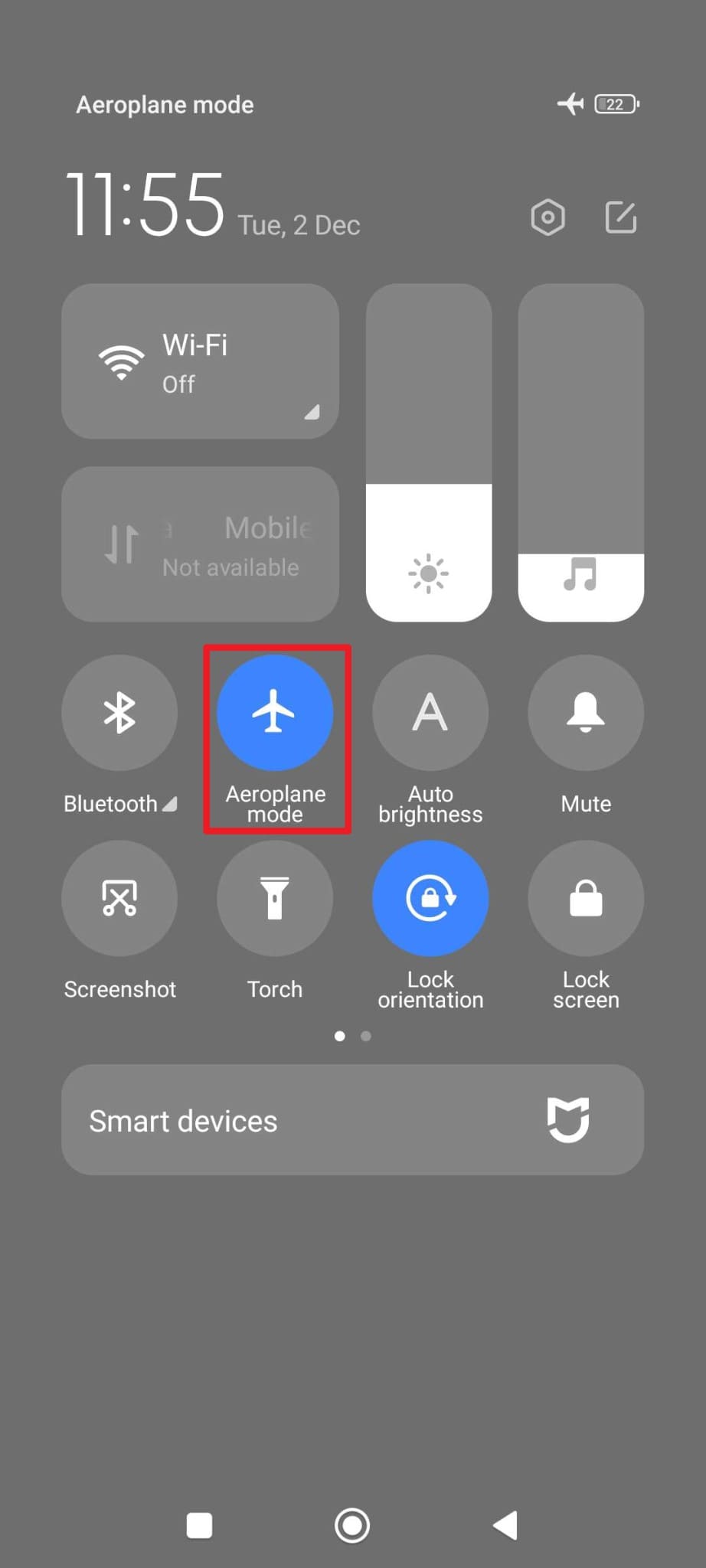Toggle Mute mode
The image size is (706, 1568).
point(585,713)
